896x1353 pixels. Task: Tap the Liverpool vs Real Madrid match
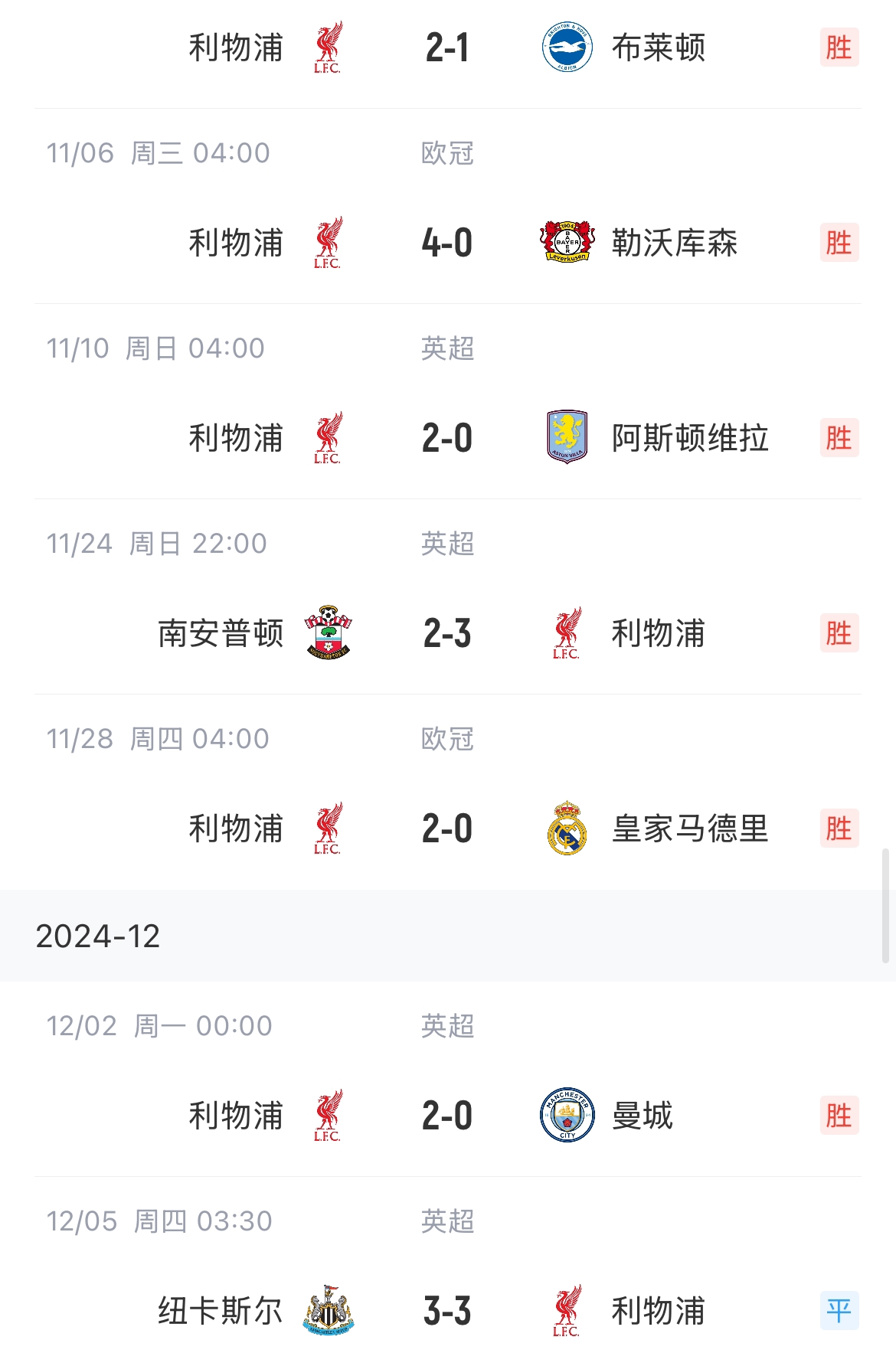click(447, 829)
